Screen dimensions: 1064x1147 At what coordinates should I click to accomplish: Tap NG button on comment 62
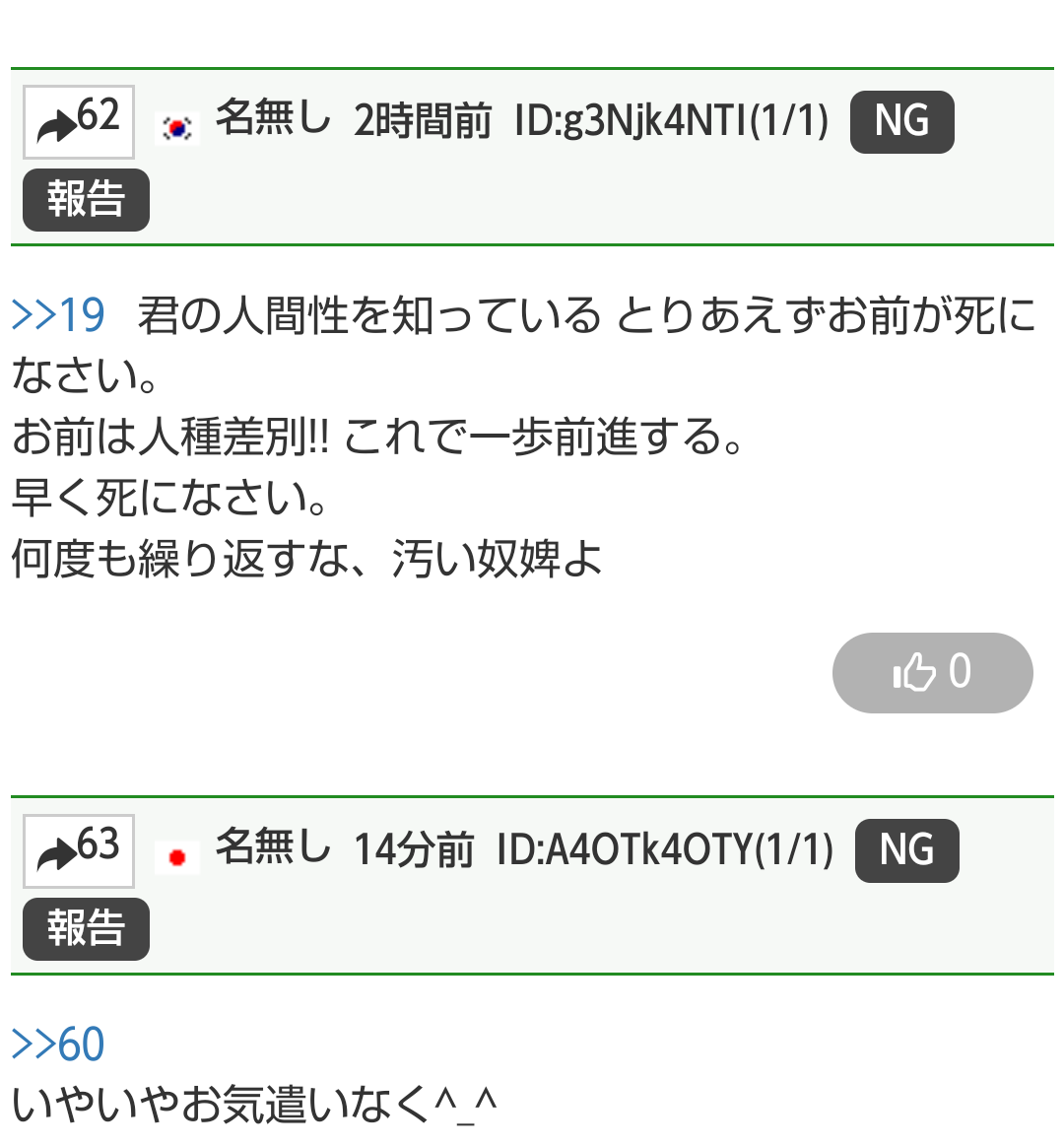click(901, 122)
